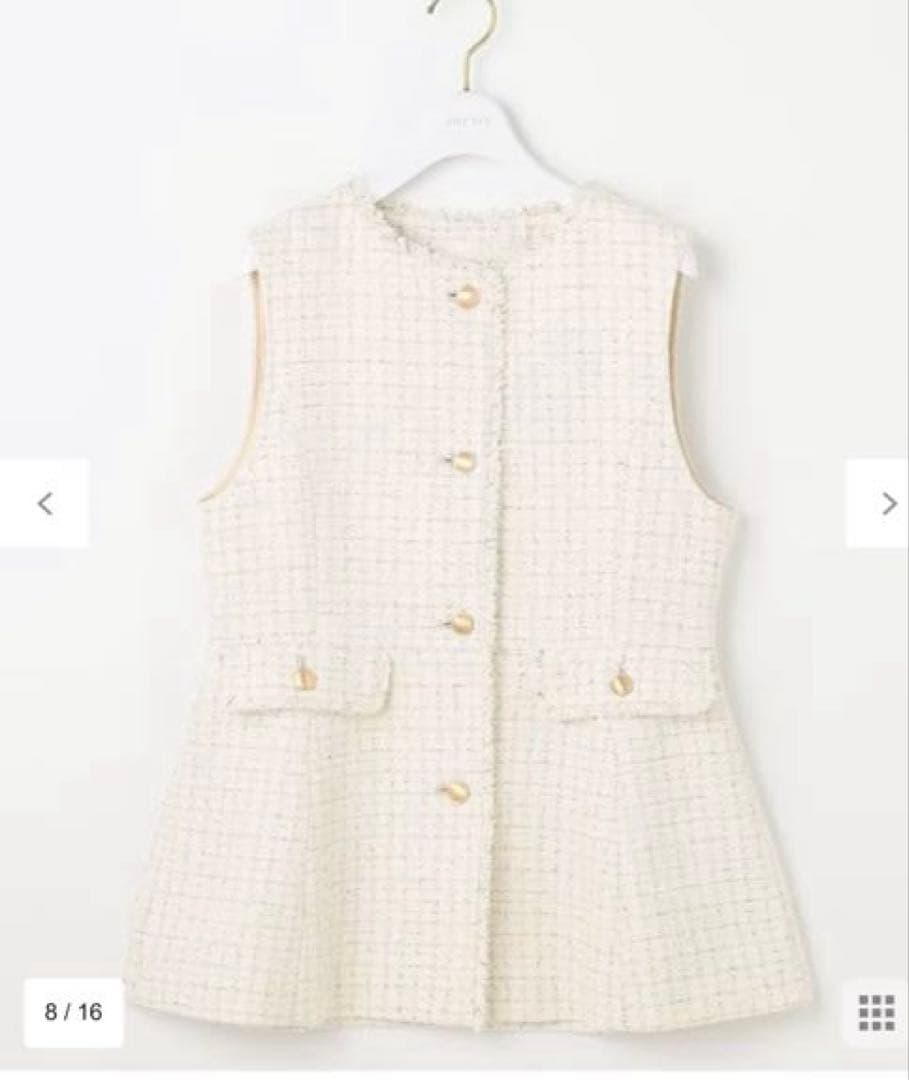The height and width of the screenshot is (1080, 909).
Task: Go to the previous product image
Action: 44,503
